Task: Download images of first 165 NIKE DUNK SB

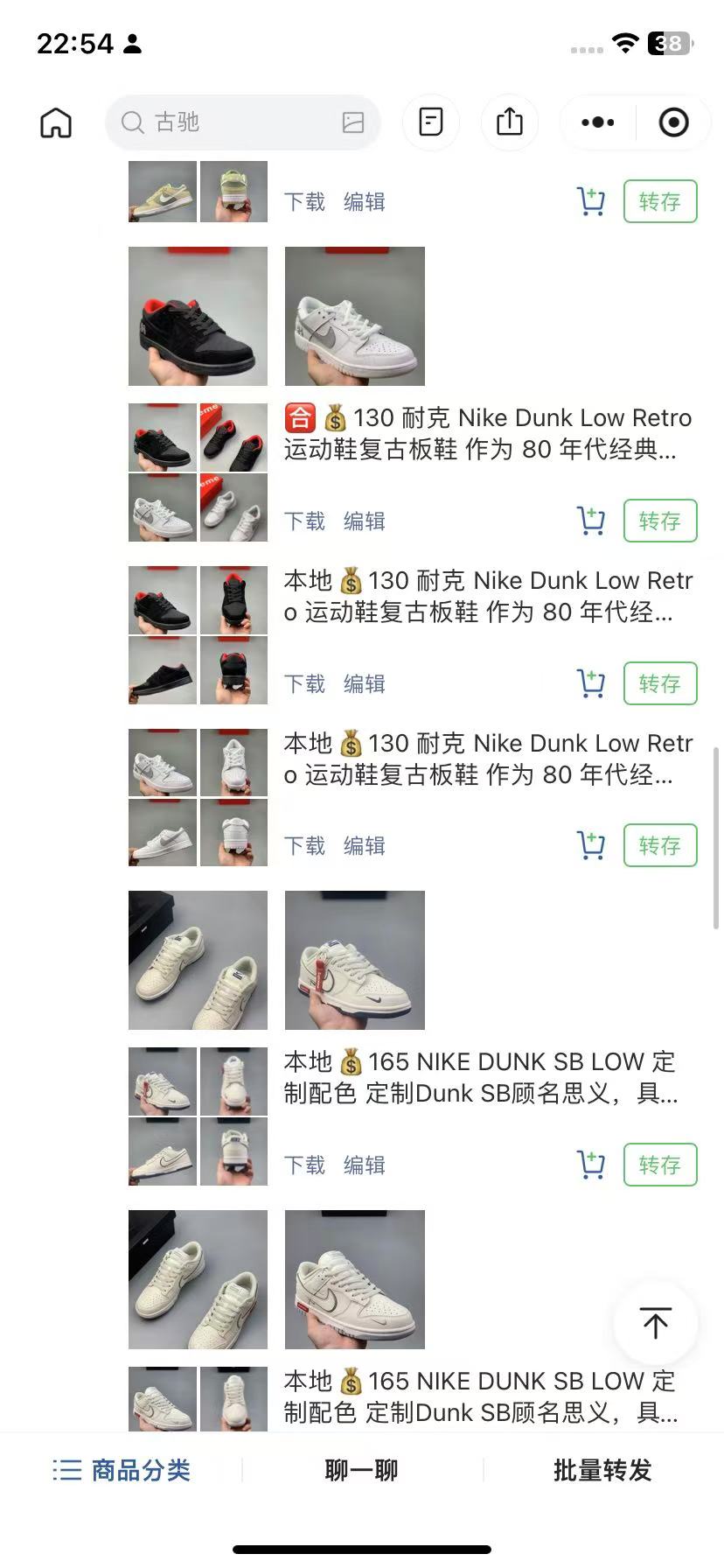Action: (304, 1165)
